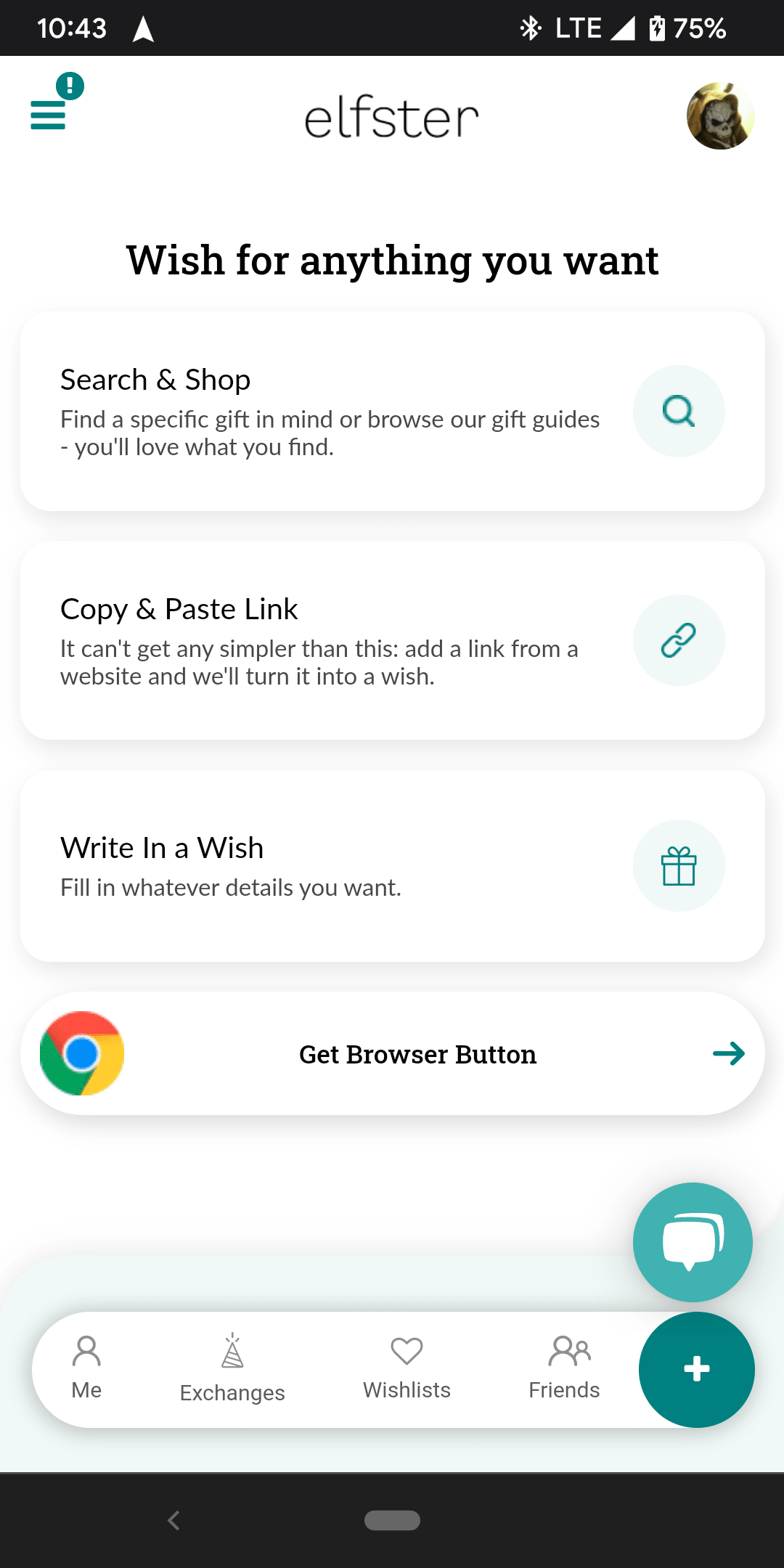Open the Friends tab
This screenshot has height=1568, width=784.
pos(565,1368)
